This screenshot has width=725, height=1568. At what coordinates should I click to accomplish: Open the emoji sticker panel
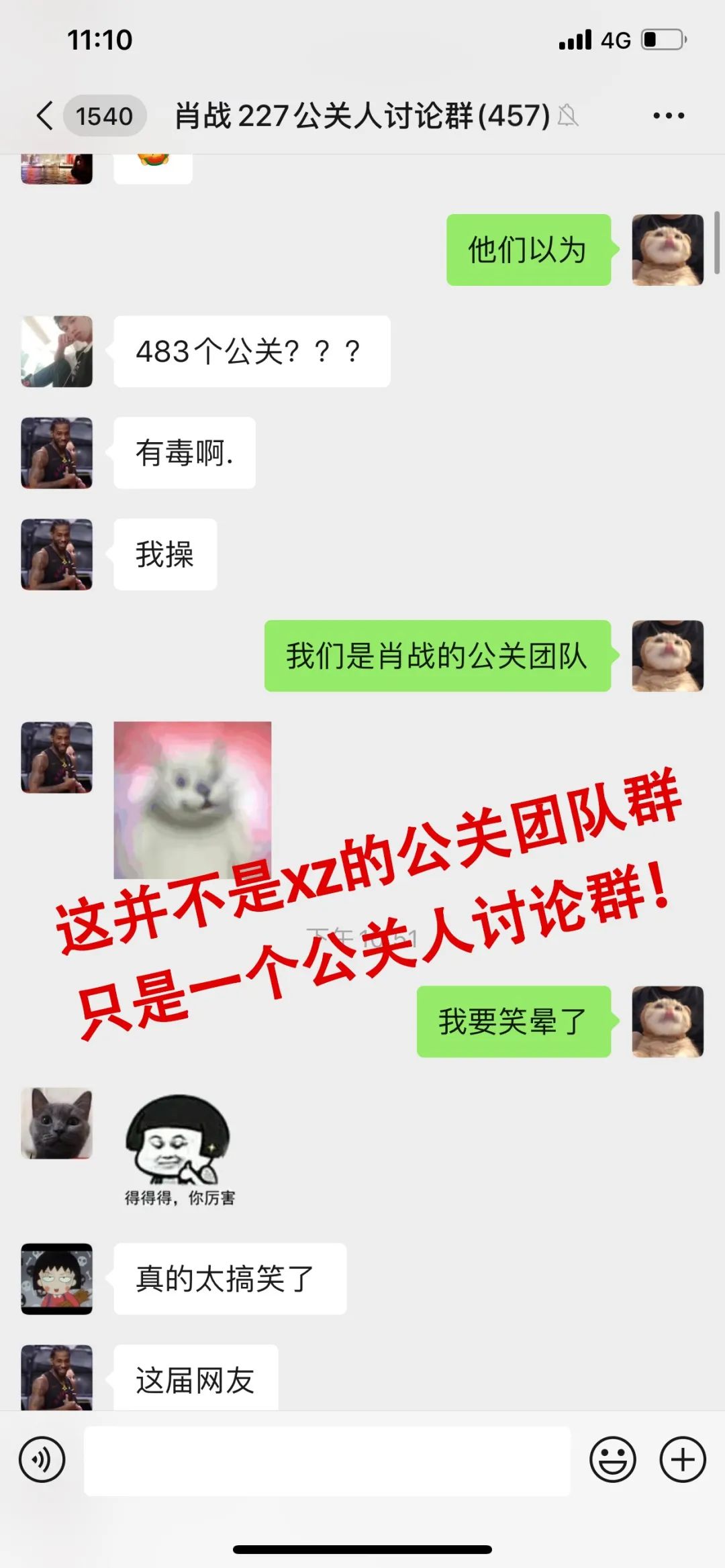(612, 1460)
